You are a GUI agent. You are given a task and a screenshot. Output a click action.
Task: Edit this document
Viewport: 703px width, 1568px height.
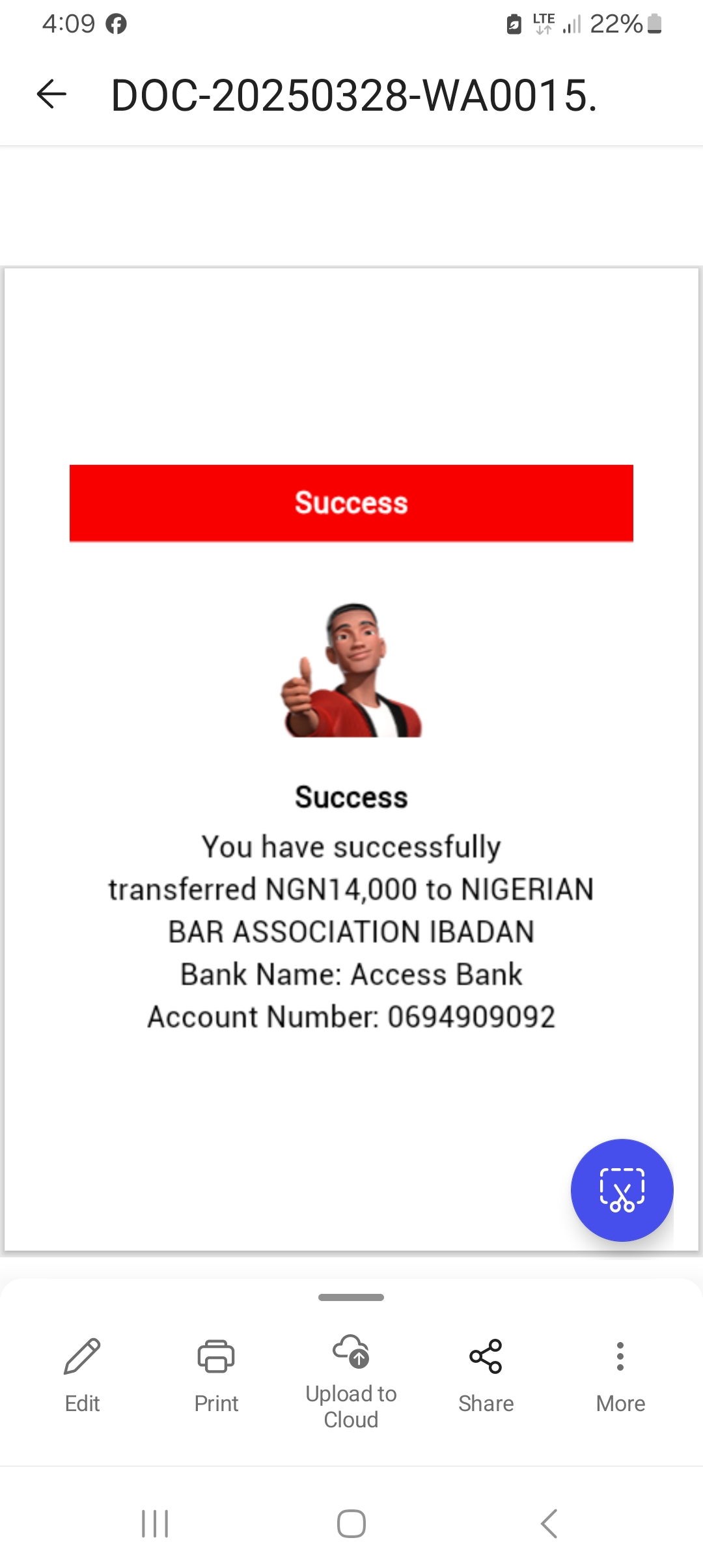tap(82, 1374)
